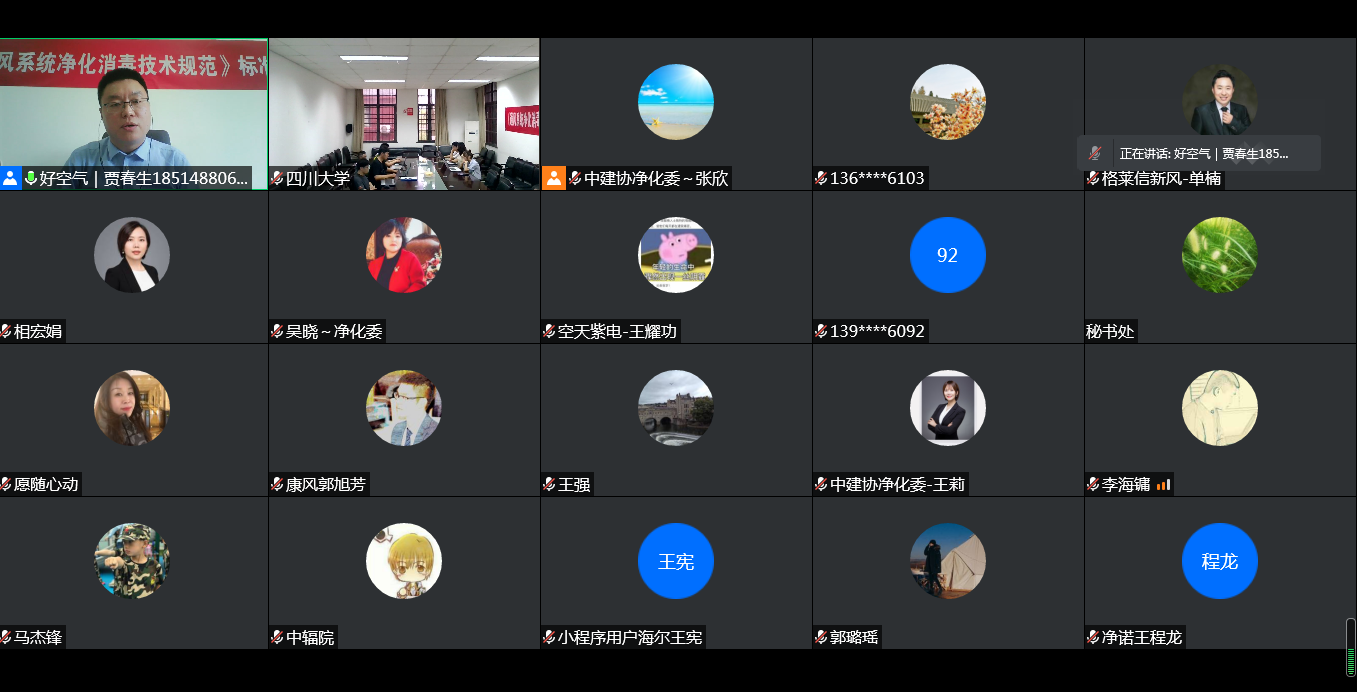This screenshot has width=1357, height=692.
Task: Open participant tile 中建协净化委-王莉
Action: (948, 408)
